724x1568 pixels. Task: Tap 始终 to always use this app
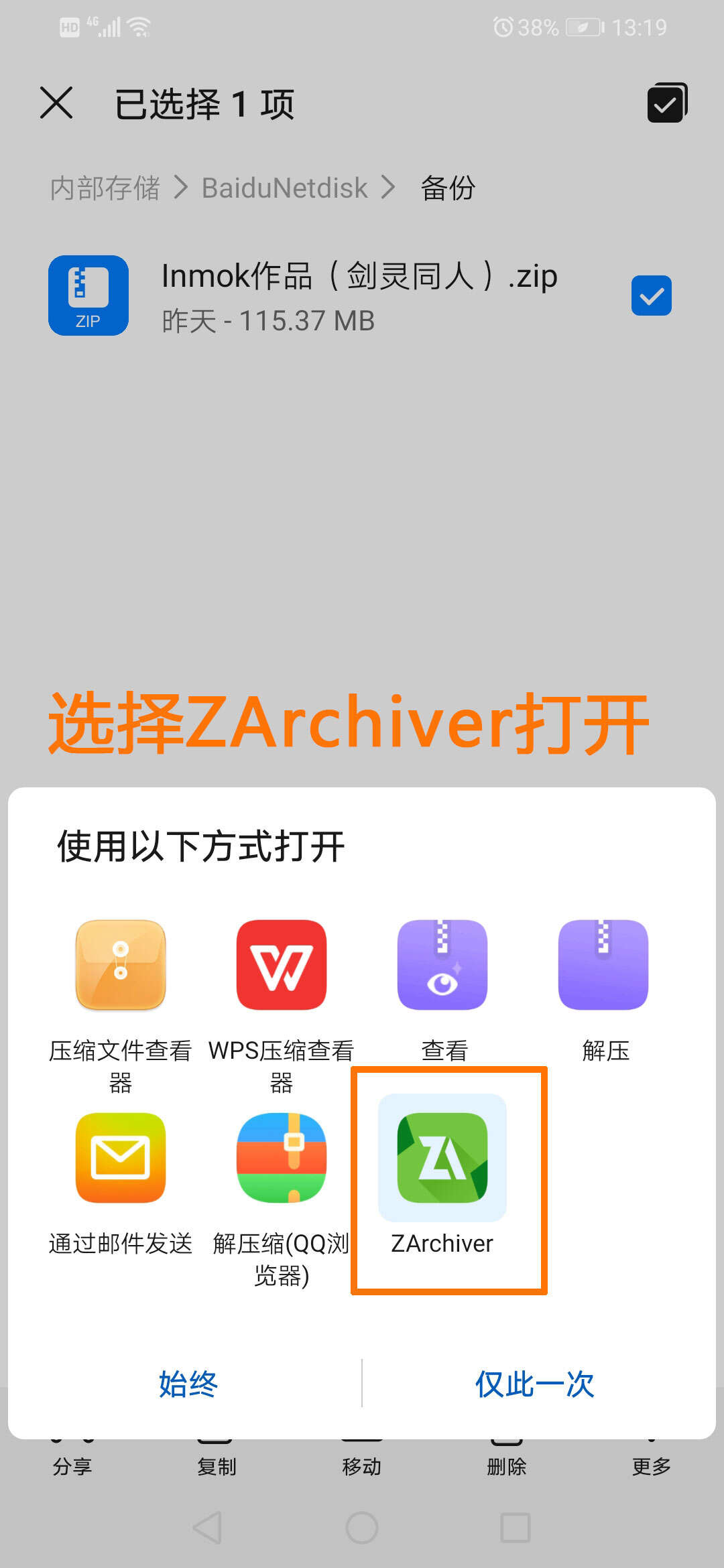[188, 1384]
